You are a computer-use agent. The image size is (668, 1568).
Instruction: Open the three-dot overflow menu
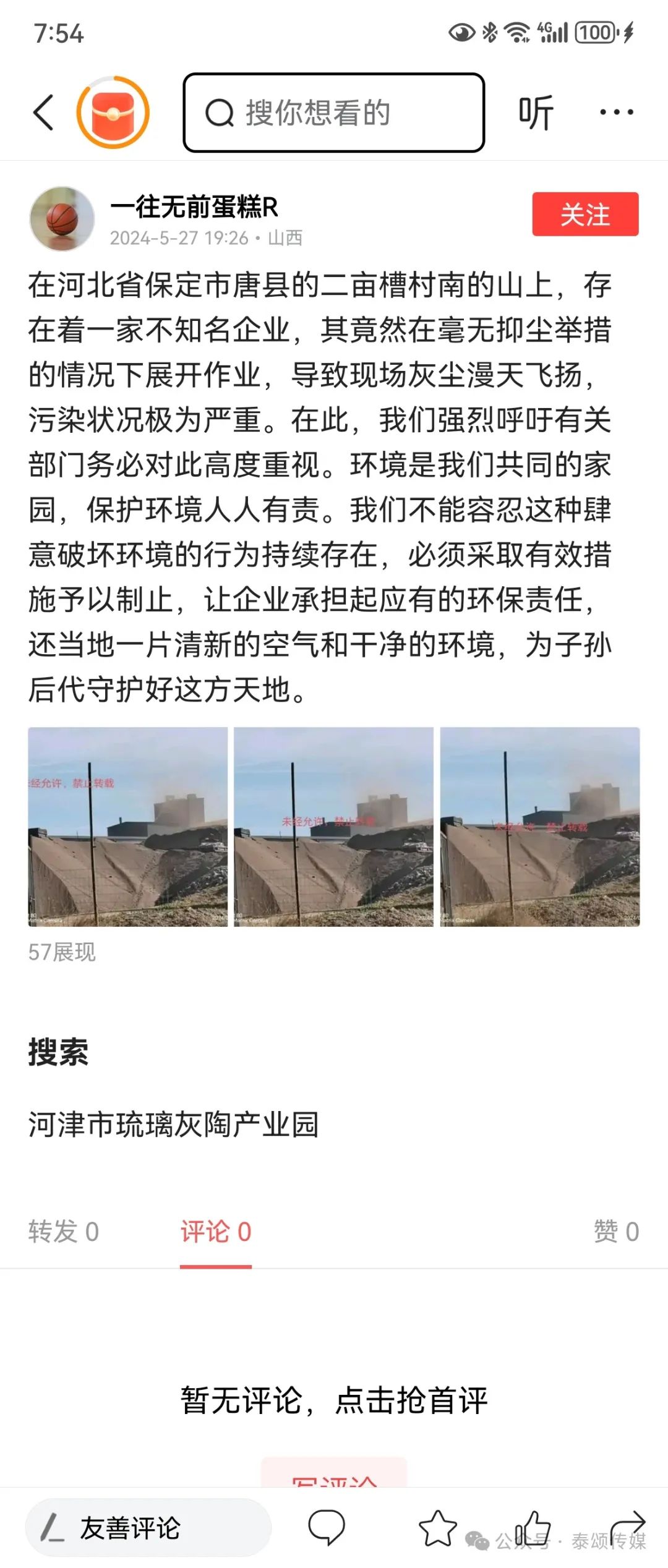click(616, 113)
